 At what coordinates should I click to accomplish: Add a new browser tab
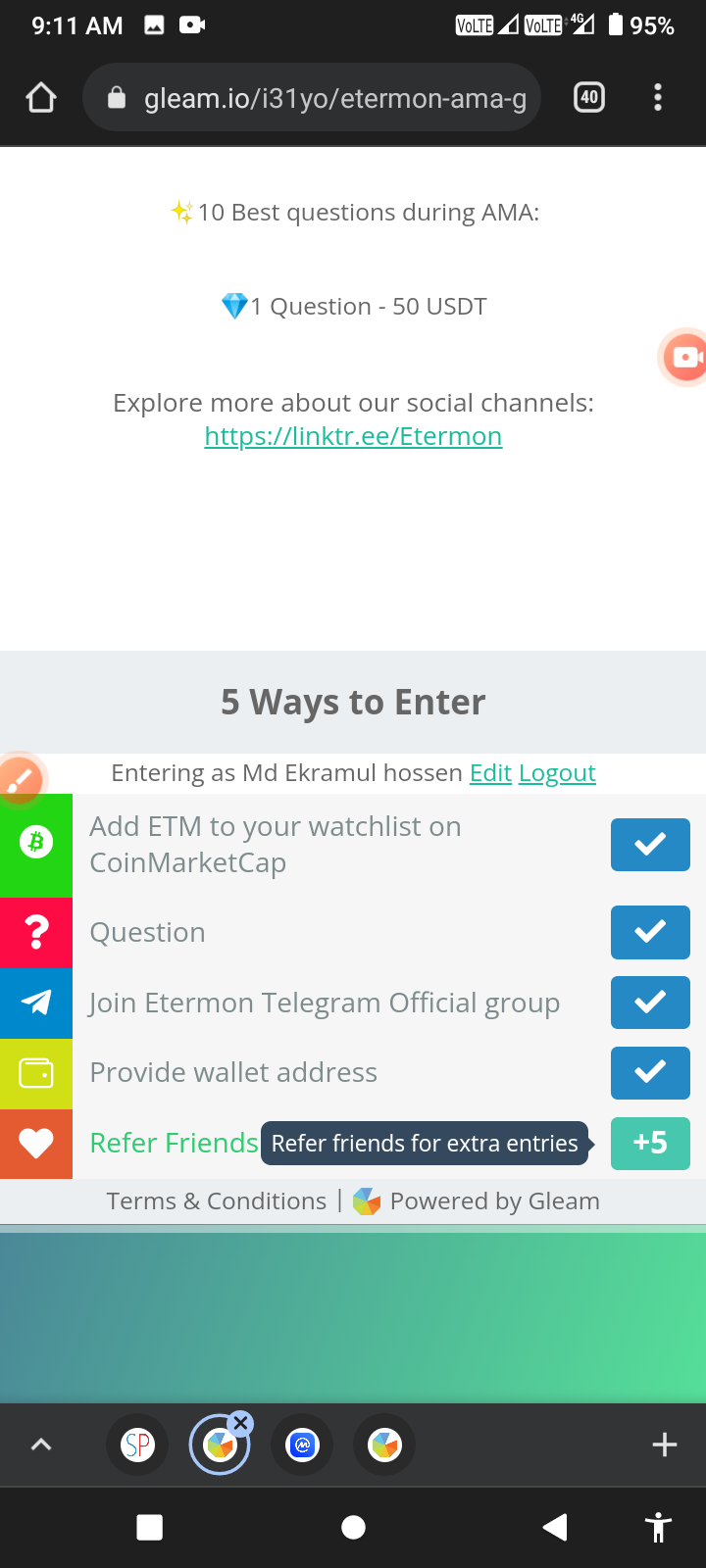coord(665,1445)
